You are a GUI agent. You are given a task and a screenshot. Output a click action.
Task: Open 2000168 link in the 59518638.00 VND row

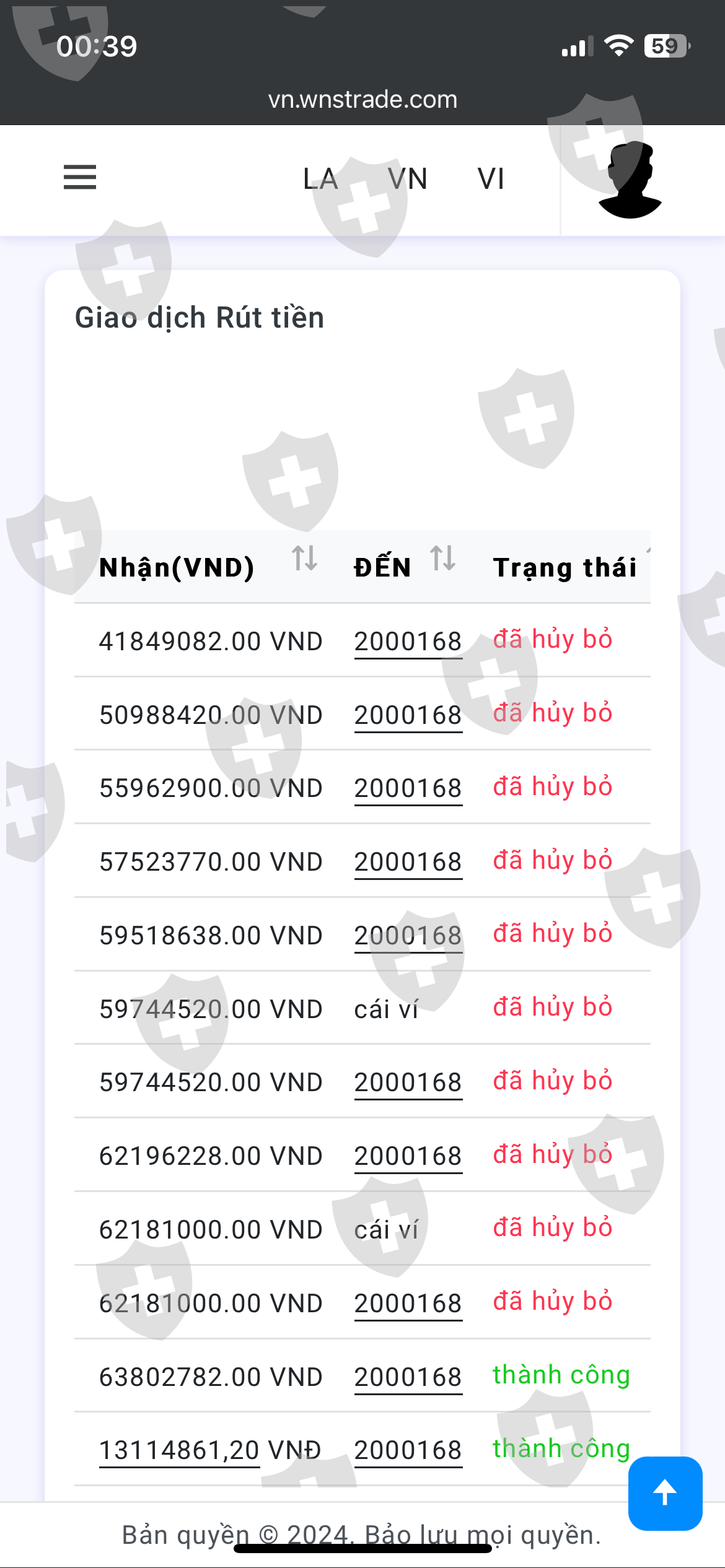(x=408, y=936)
